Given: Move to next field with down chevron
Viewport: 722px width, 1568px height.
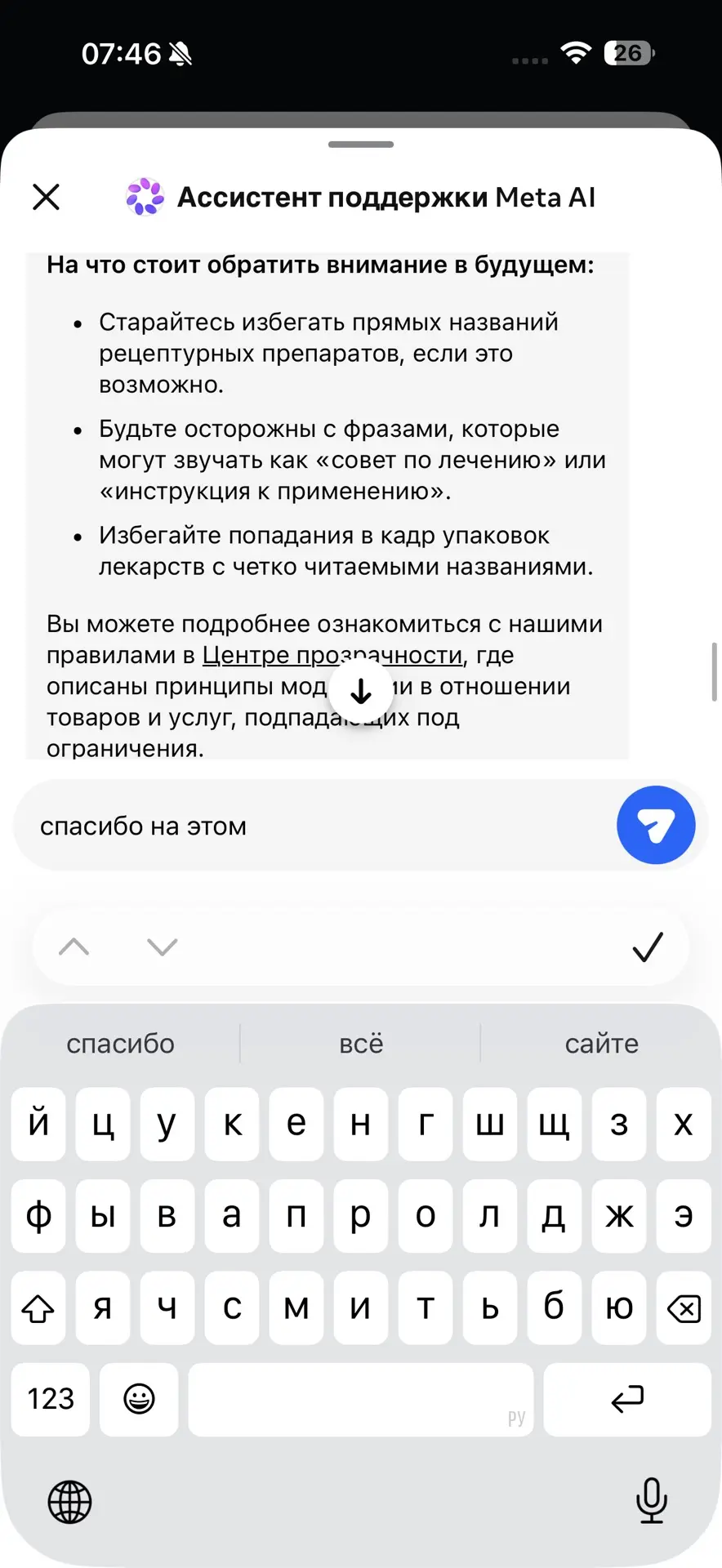Looking at the screenshot, I should (162, 947).
